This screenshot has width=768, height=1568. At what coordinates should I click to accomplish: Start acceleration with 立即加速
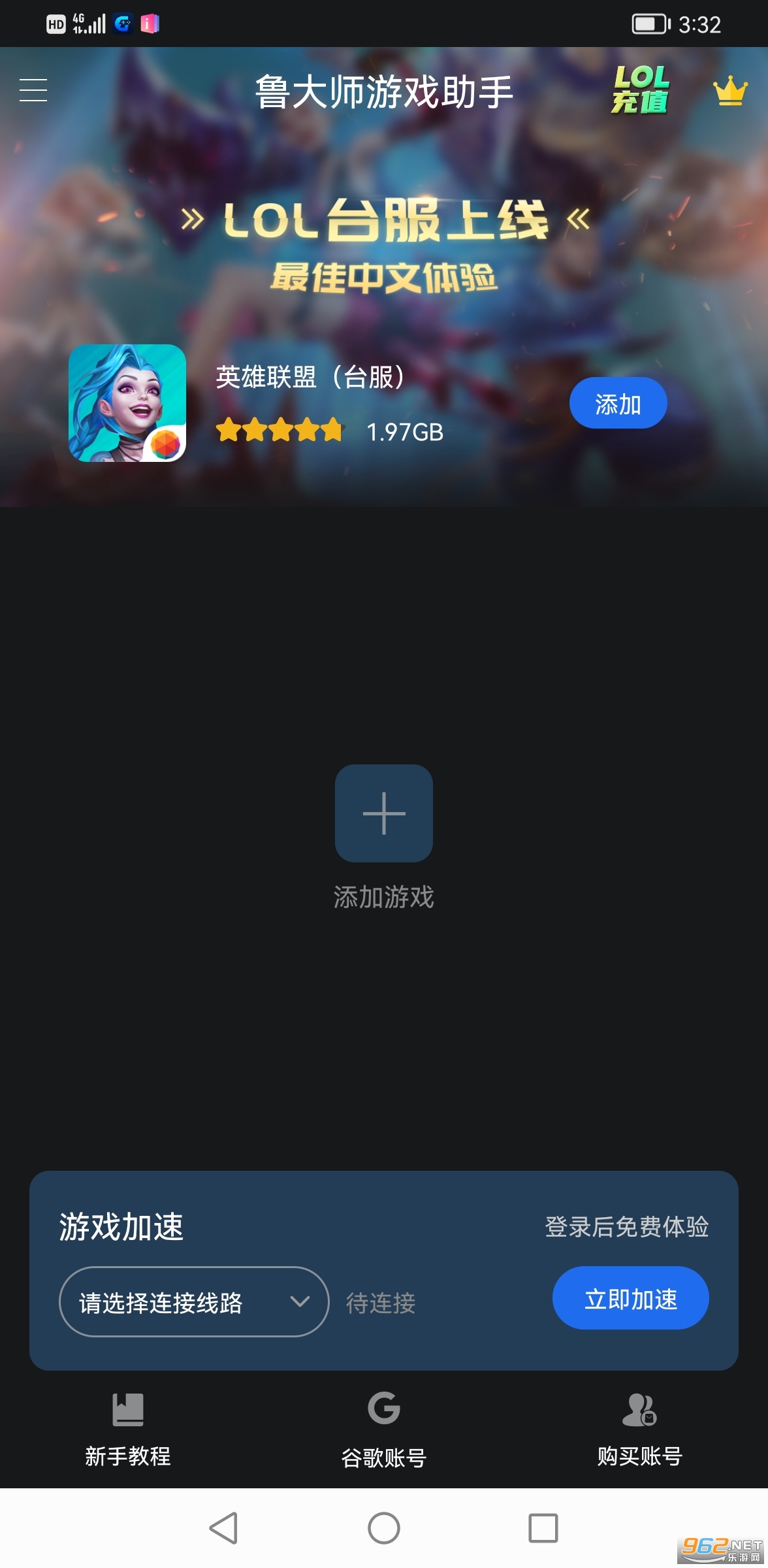pyautogui.click(x=630, y=1298)
